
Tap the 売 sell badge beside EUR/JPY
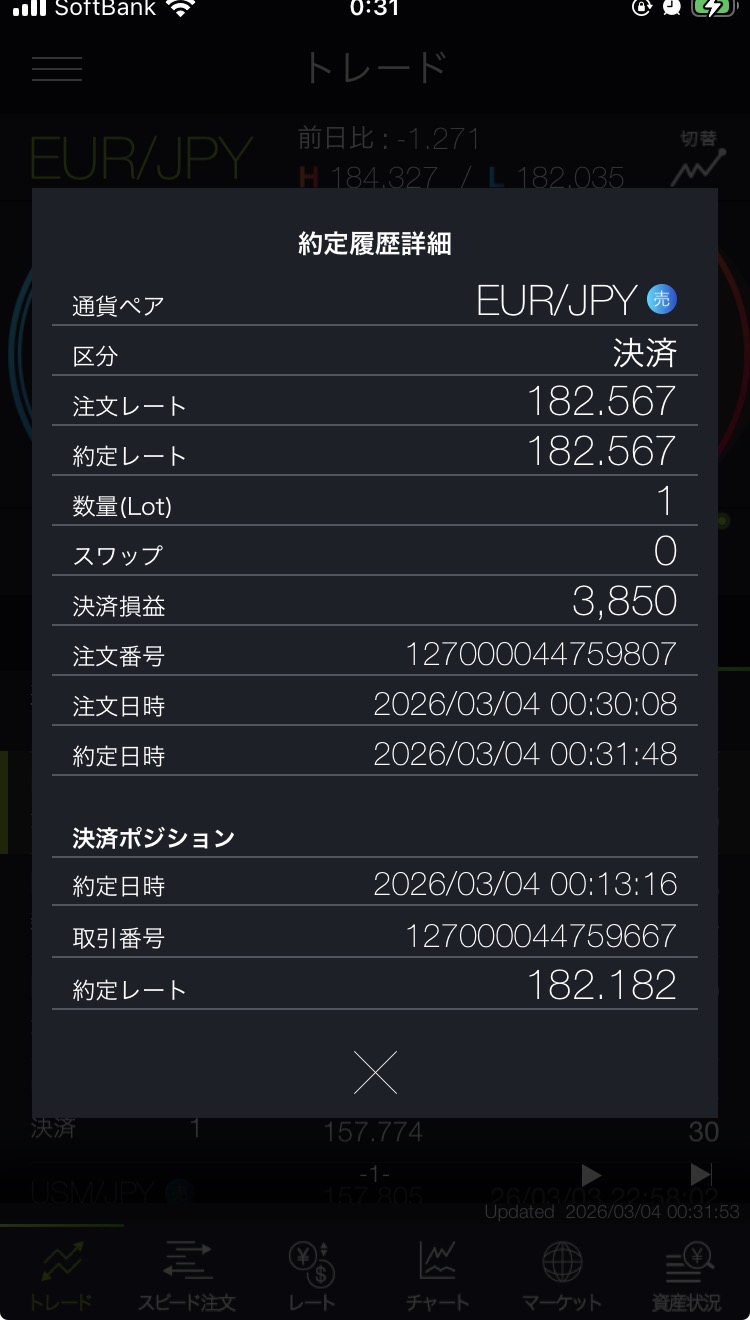tap(660, 298)
